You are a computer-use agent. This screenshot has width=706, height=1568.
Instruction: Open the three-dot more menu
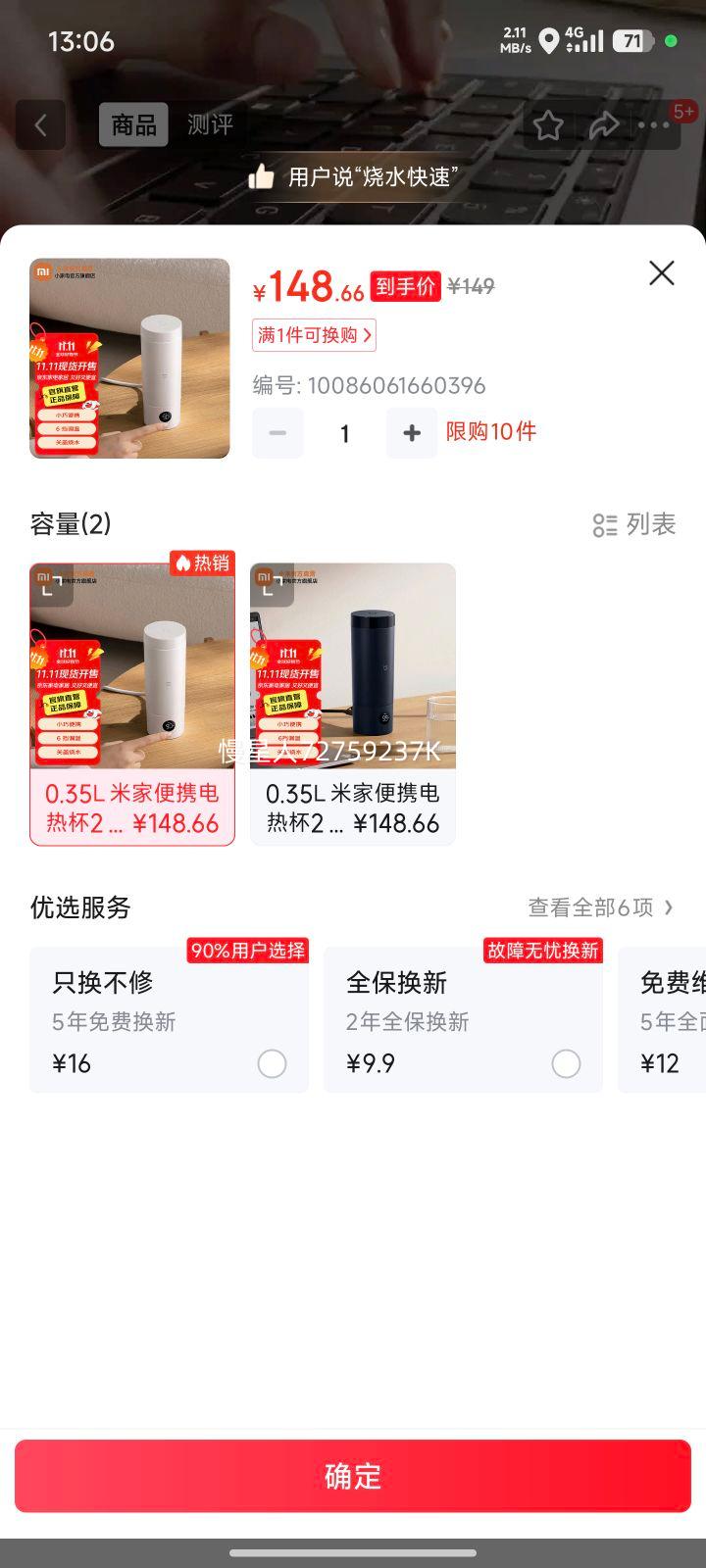pyautogui.click(x=654, y=125)
